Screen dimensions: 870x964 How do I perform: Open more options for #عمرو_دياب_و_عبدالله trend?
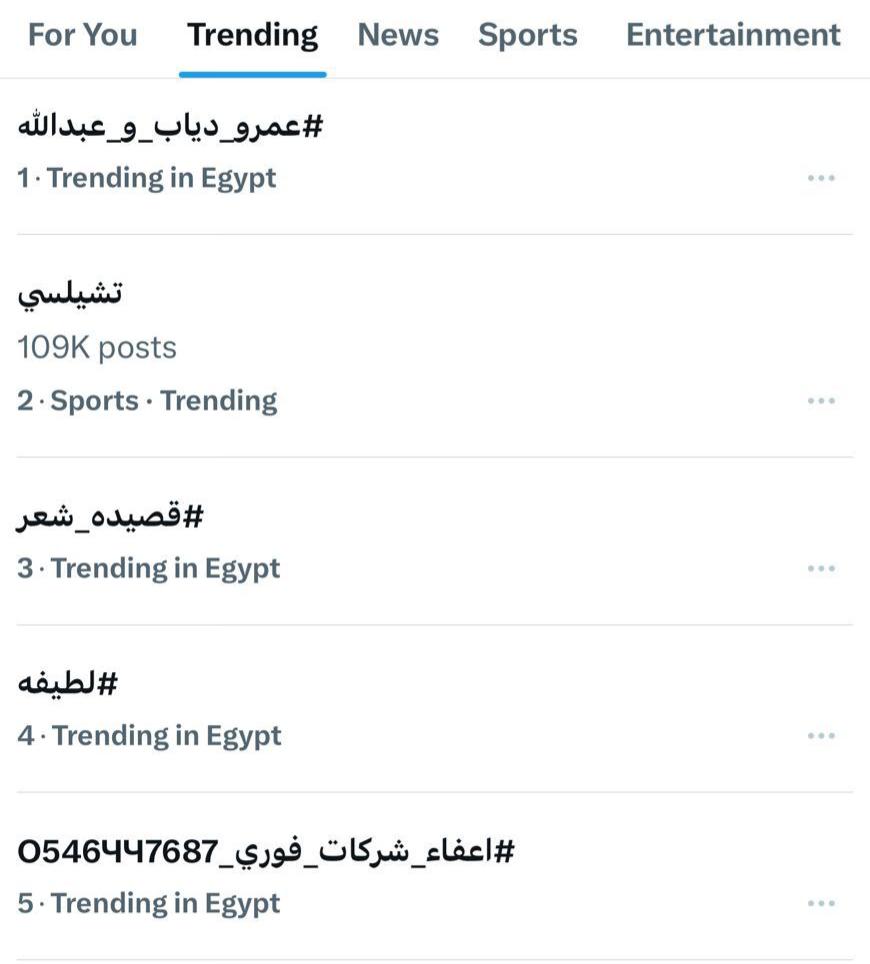pos(820,179)
